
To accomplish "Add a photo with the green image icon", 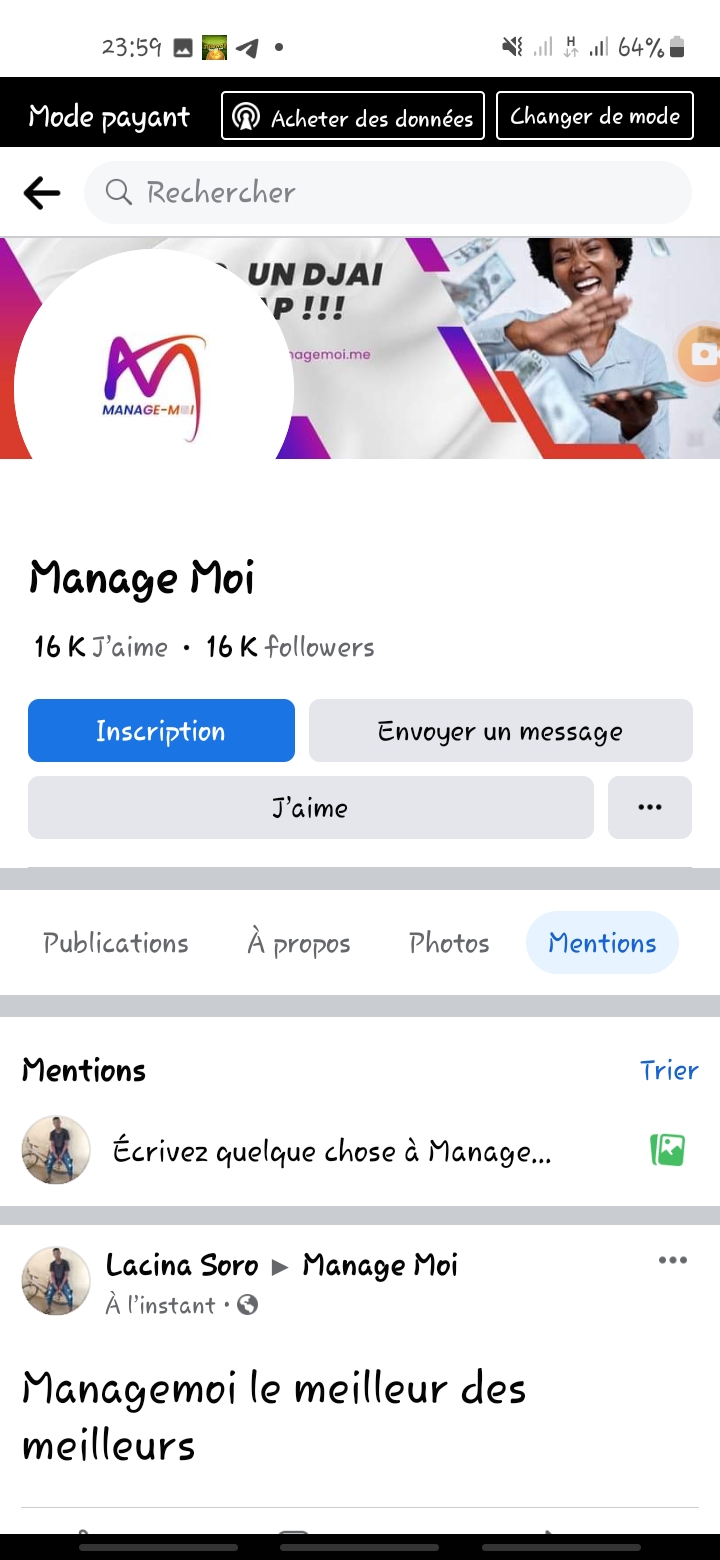I will coord(667,1150).
